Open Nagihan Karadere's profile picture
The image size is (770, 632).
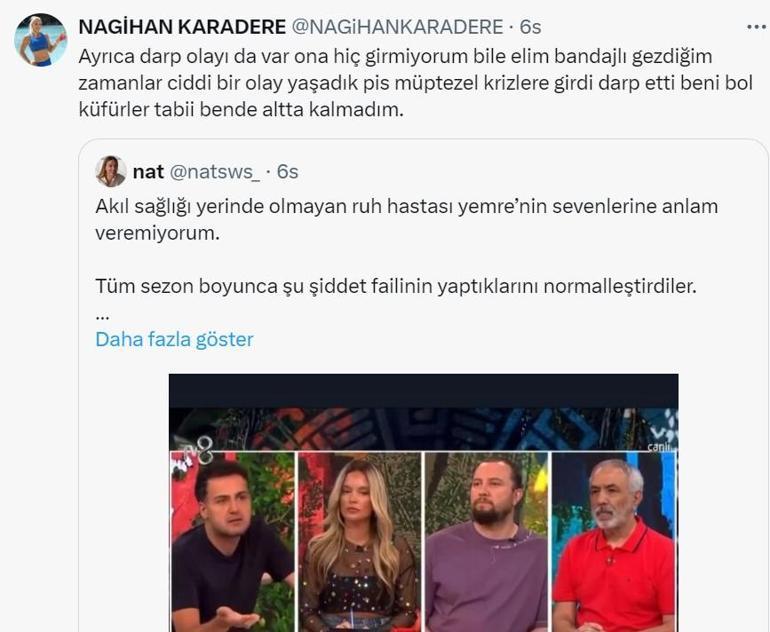click(41, 40)
